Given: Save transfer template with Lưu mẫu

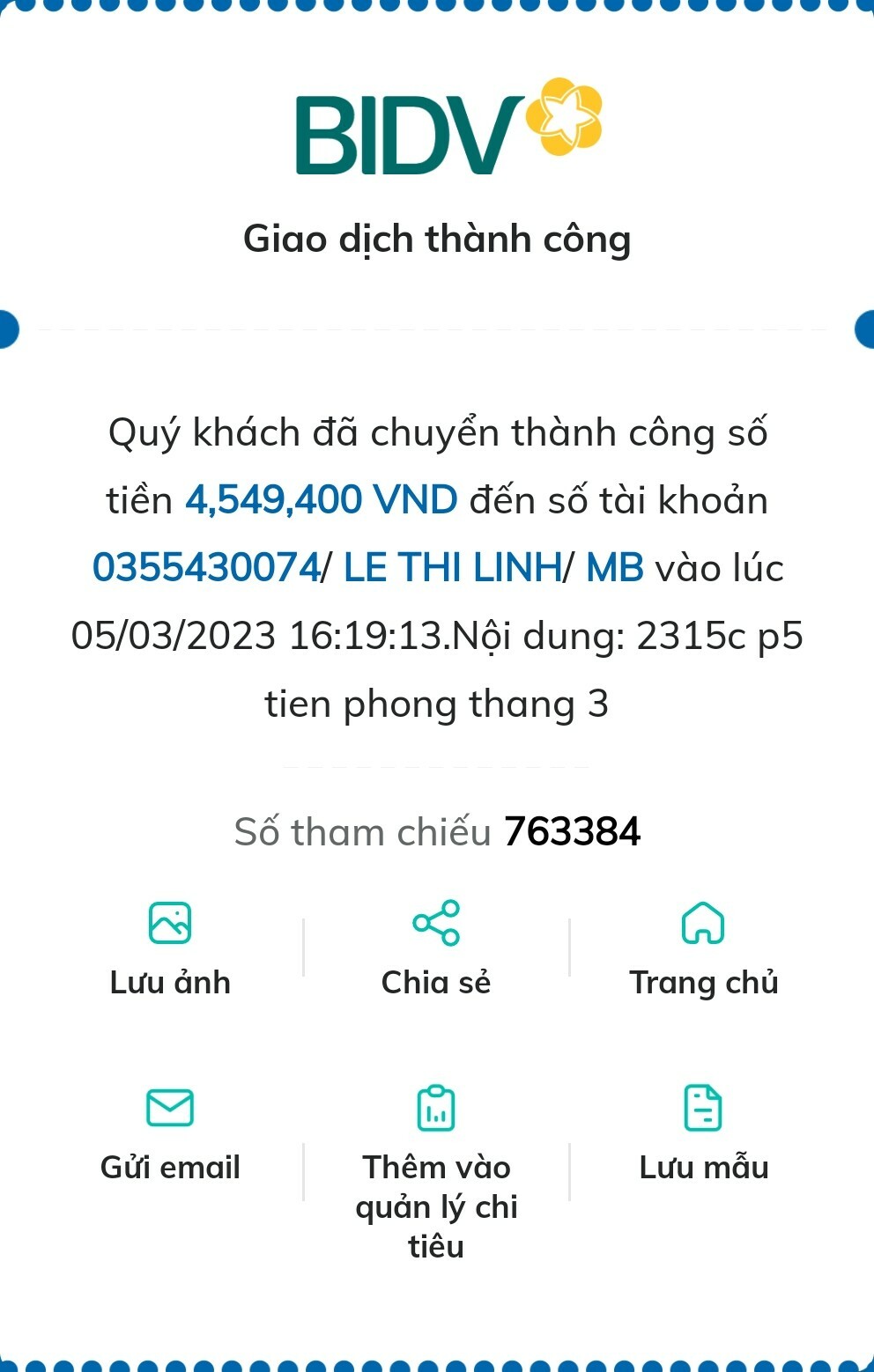Looking at the screenshot, I should (x=703, y=1133).
